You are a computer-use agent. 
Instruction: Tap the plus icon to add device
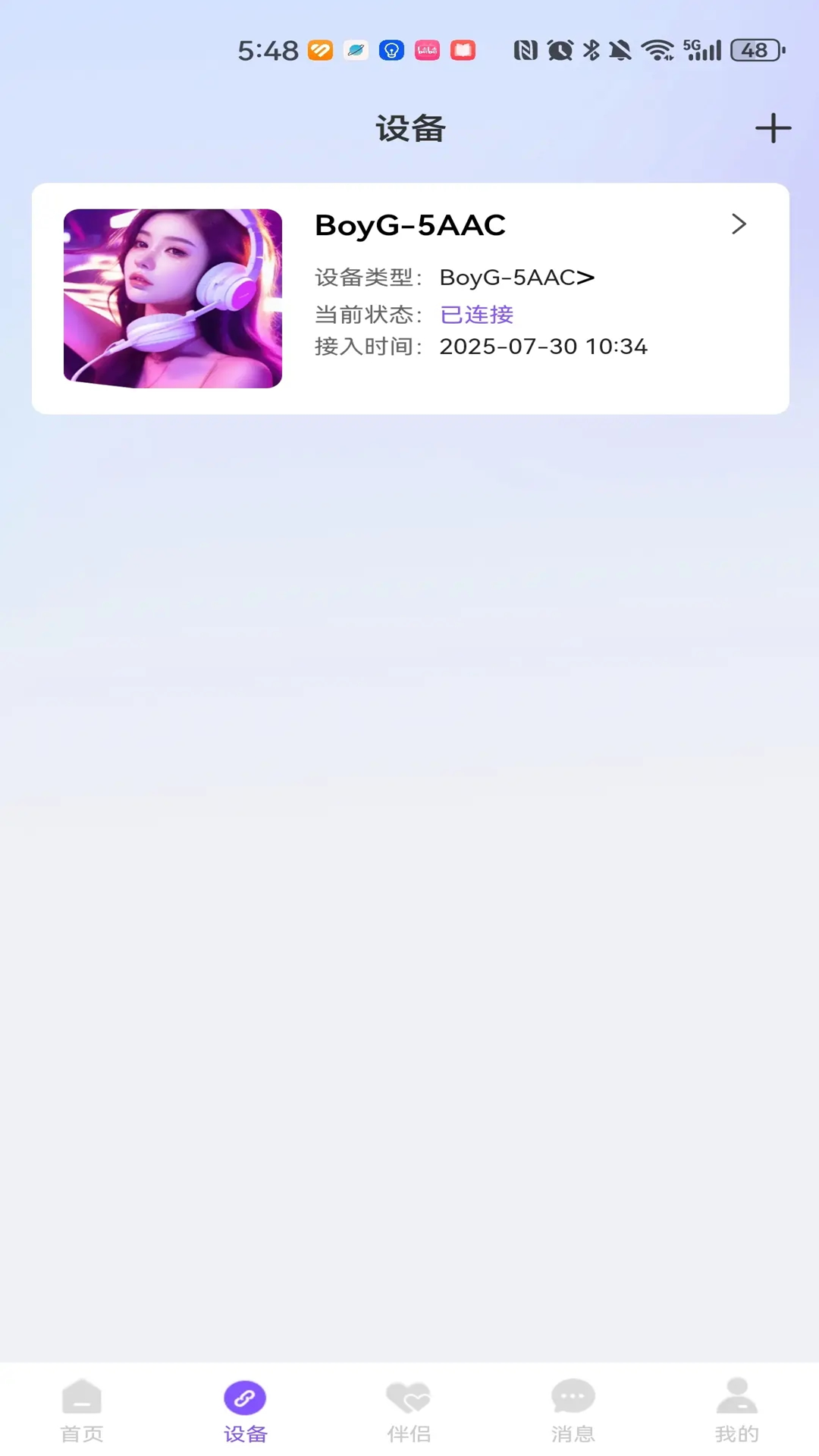click(773, 128)
